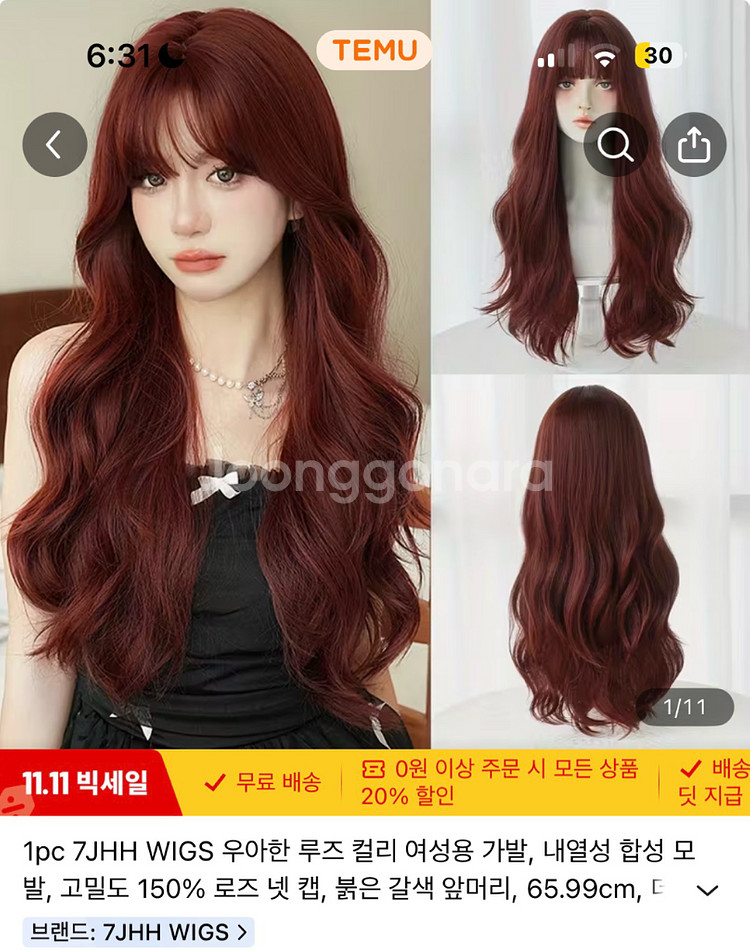750x950 pixels.
Task: Share this wig product
Action: pyautogui.click(x=693, y=146)
